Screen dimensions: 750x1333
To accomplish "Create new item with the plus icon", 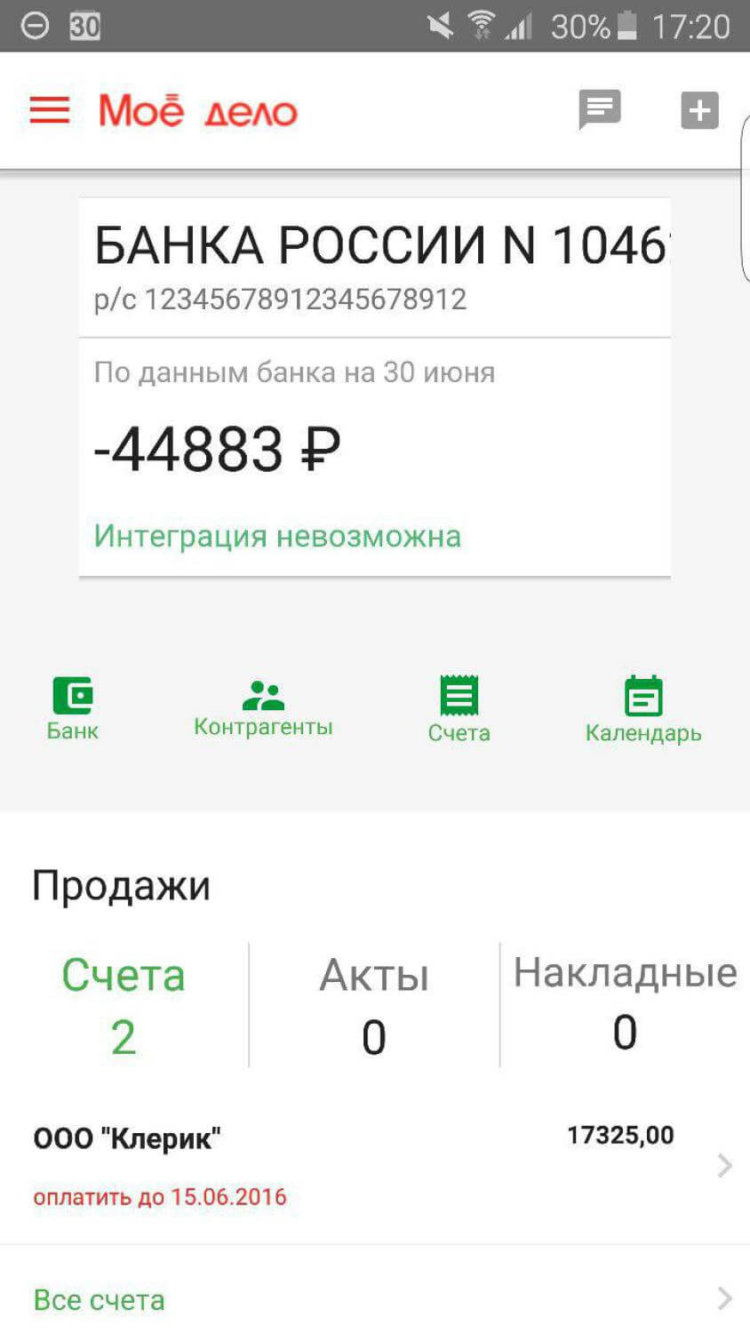I will point(699,110).
